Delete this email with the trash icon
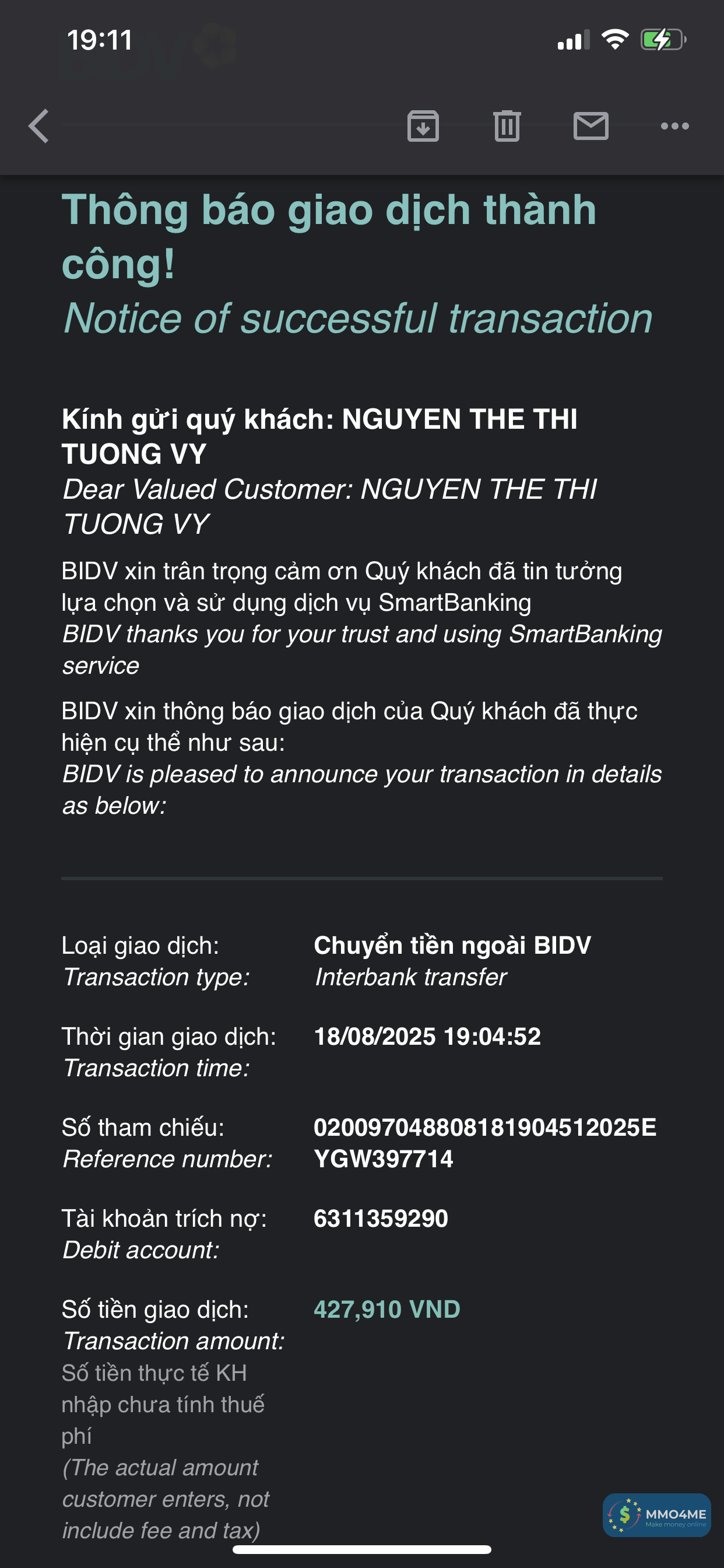Viewport: 724px width, 1568px height. pos(507,126)
